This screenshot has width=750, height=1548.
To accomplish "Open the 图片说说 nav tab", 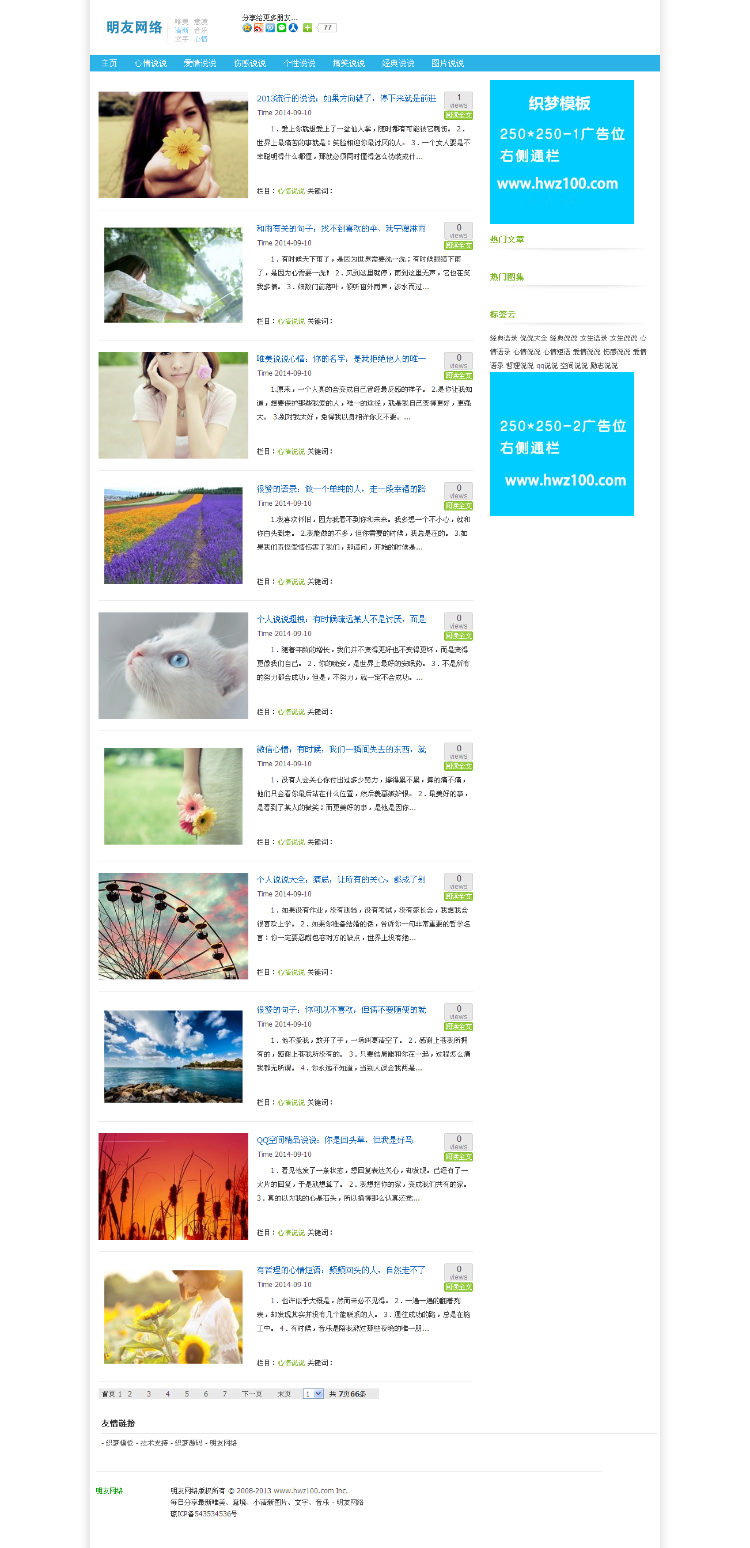I will click(x=447, y=63).
